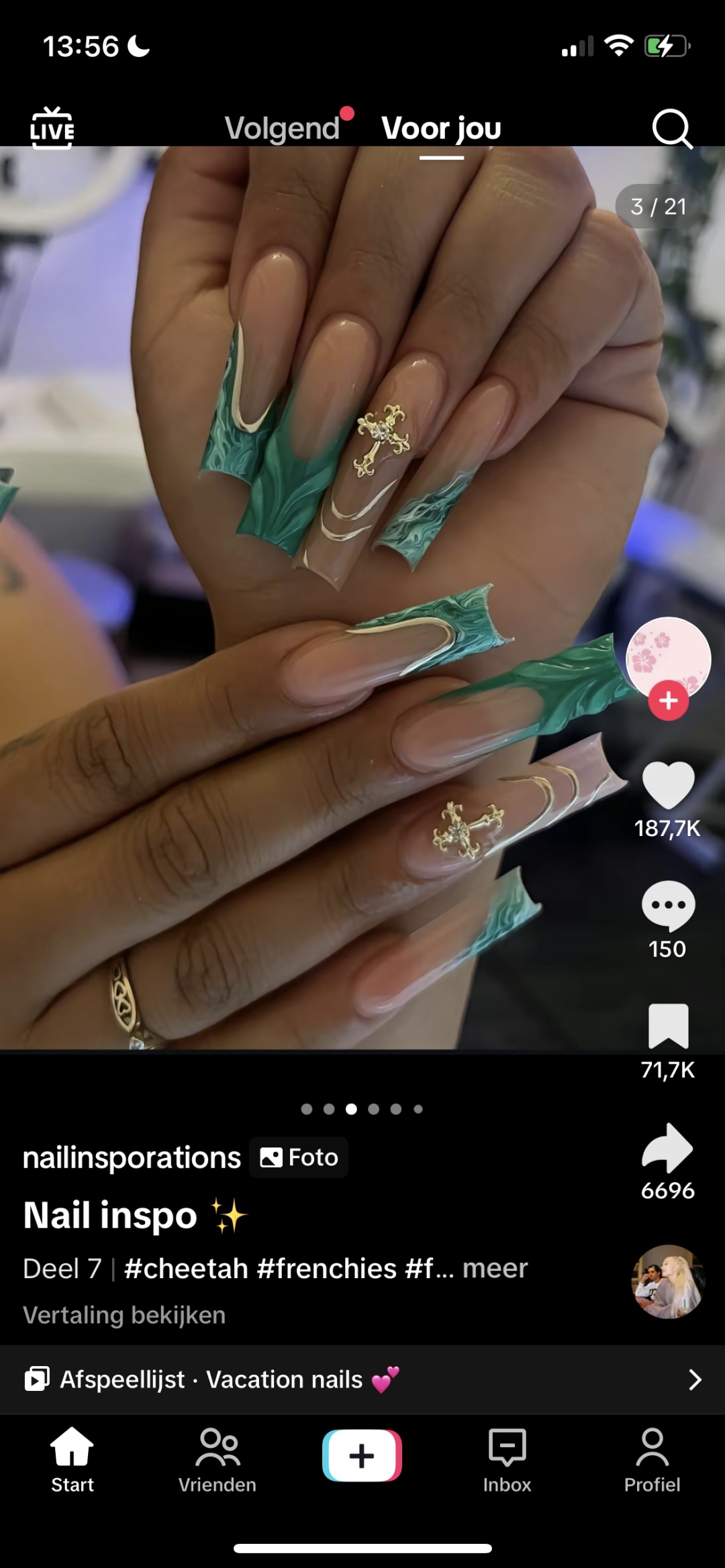Create a new post with the plus button

pyautogui.click(x=362, y=1455)
